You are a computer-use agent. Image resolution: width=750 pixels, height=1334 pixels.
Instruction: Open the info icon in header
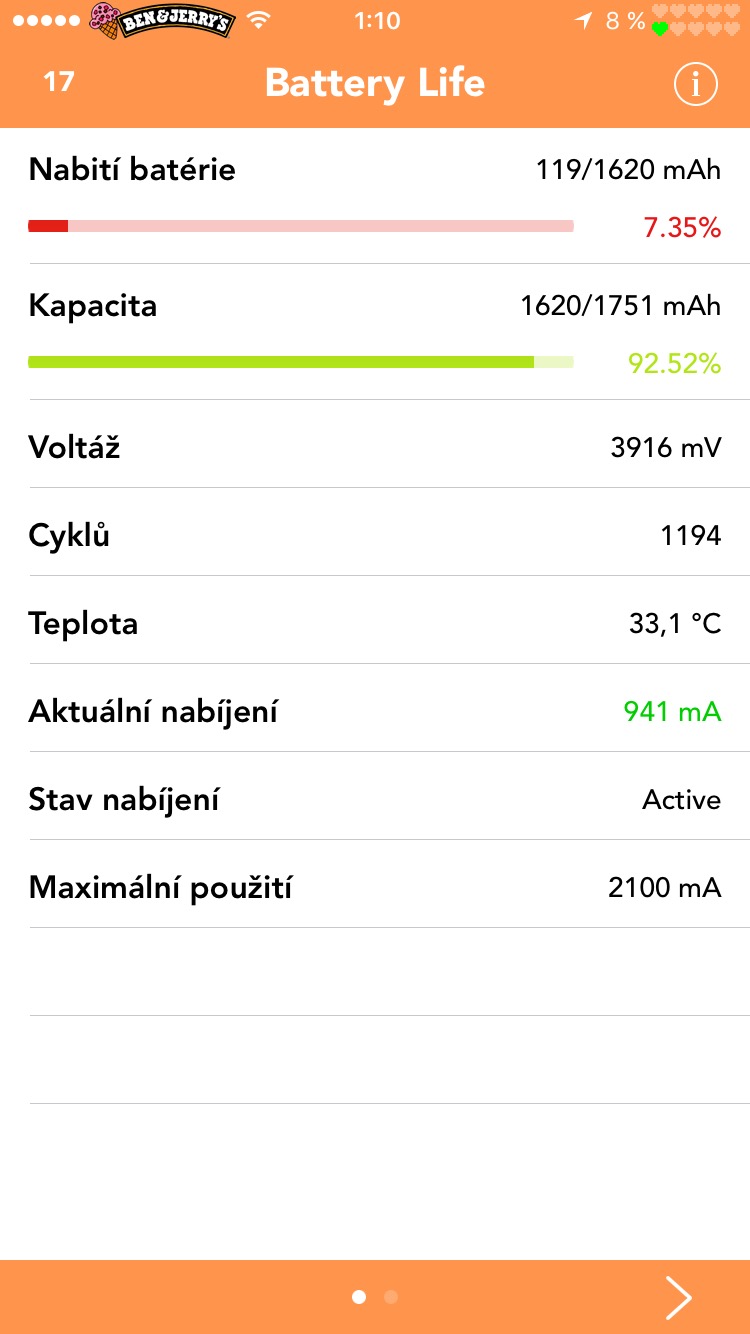coord(695,85)
